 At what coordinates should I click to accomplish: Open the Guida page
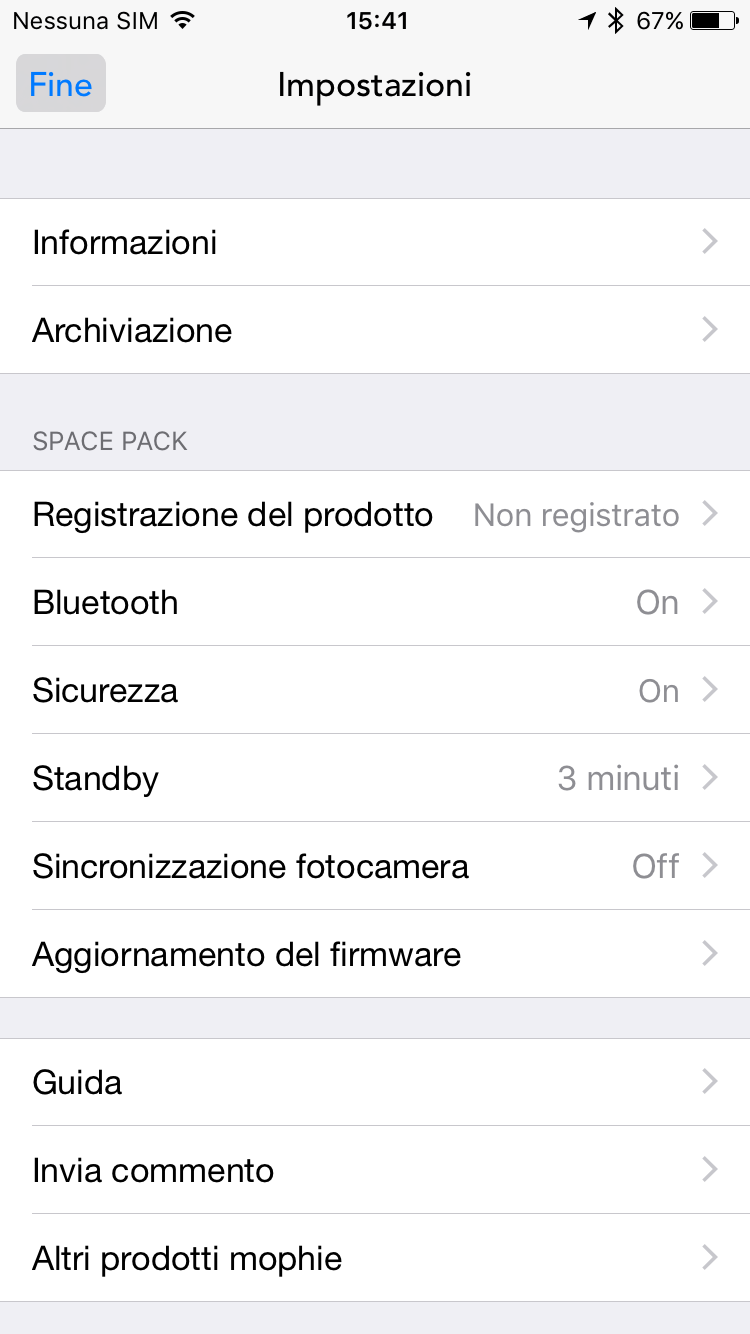[375, 1082]
